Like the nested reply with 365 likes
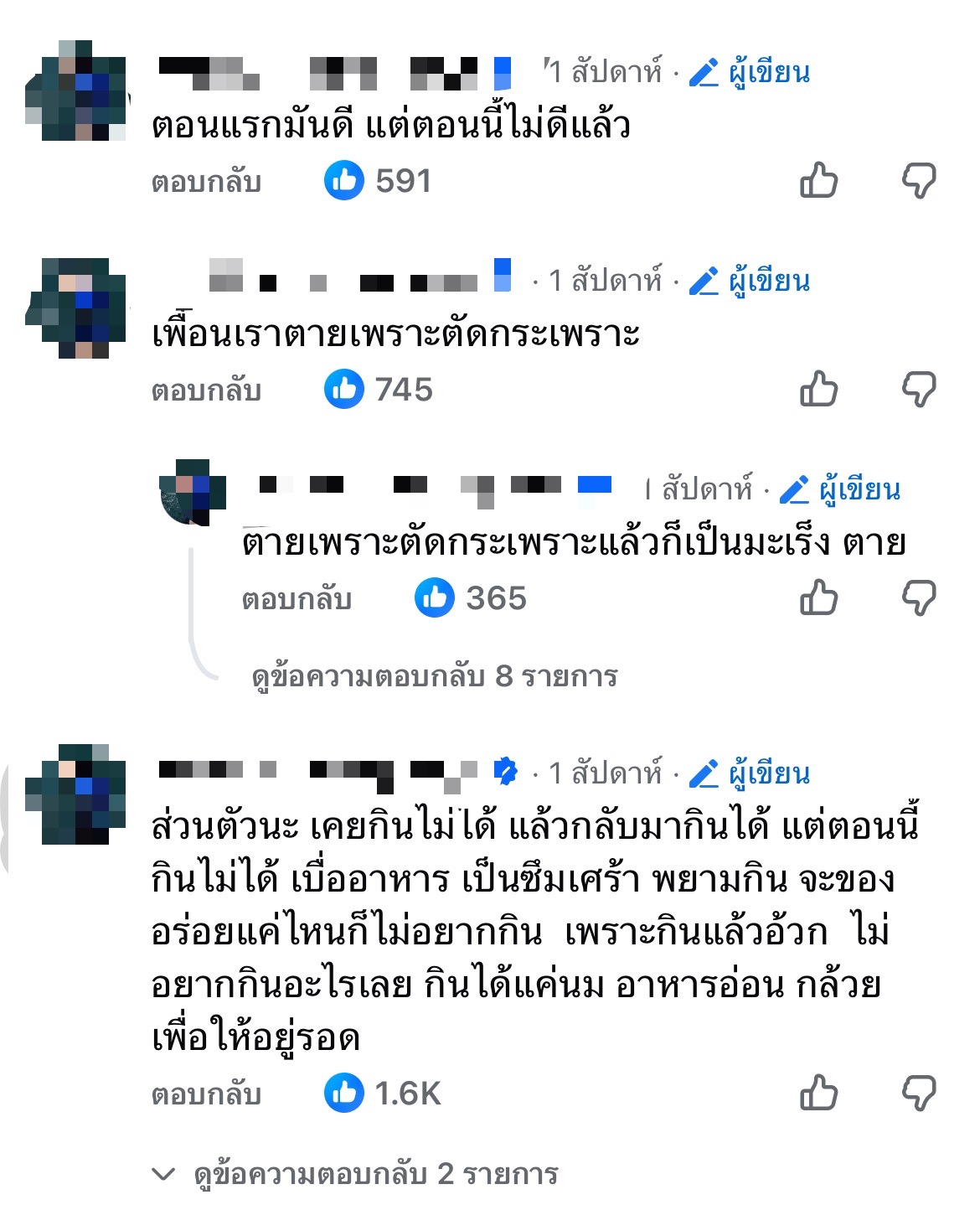Screen dimensions: 980x1205 (818, 597)
